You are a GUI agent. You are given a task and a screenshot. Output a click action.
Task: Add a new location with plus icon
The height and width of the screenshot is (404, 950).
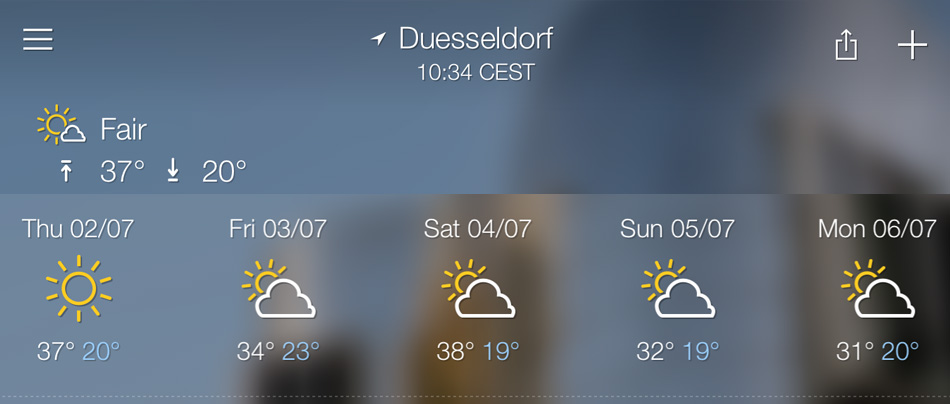912,45
